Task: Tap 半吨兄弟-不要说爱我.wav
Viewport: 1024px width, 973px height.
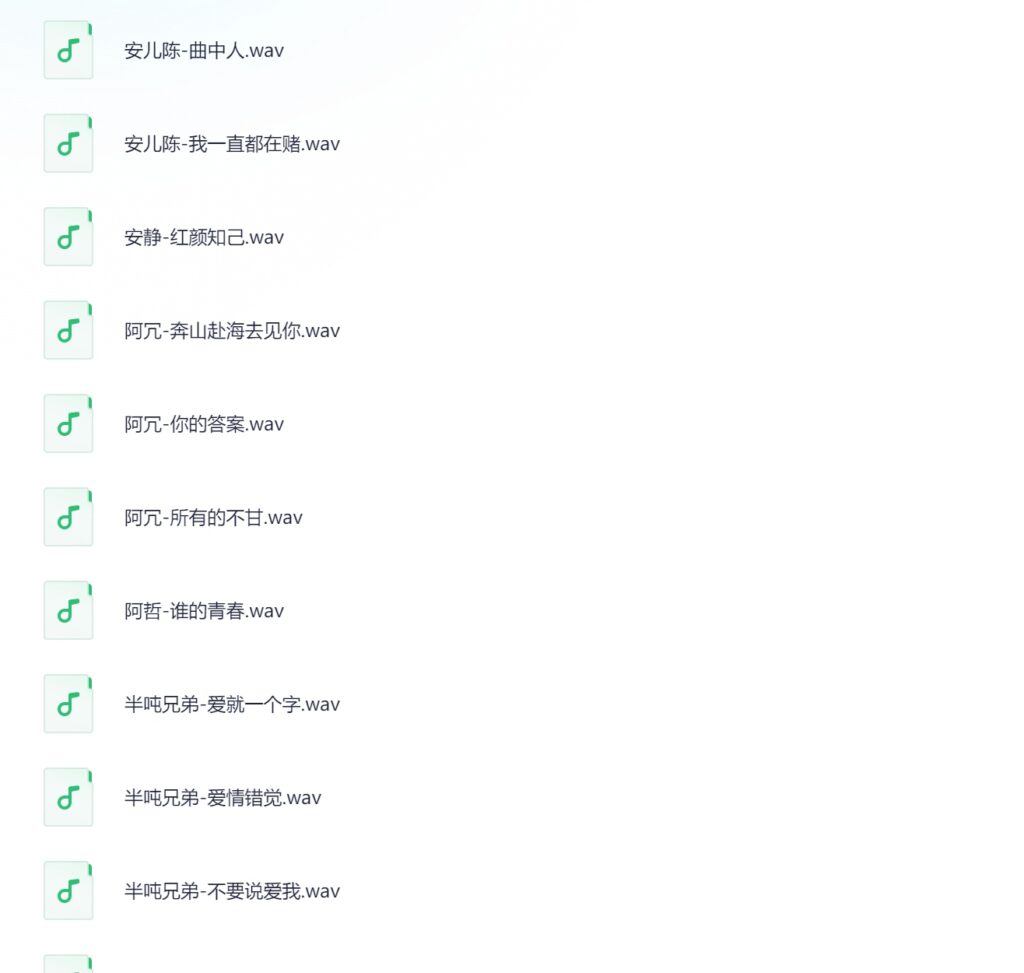Action: 232,891
